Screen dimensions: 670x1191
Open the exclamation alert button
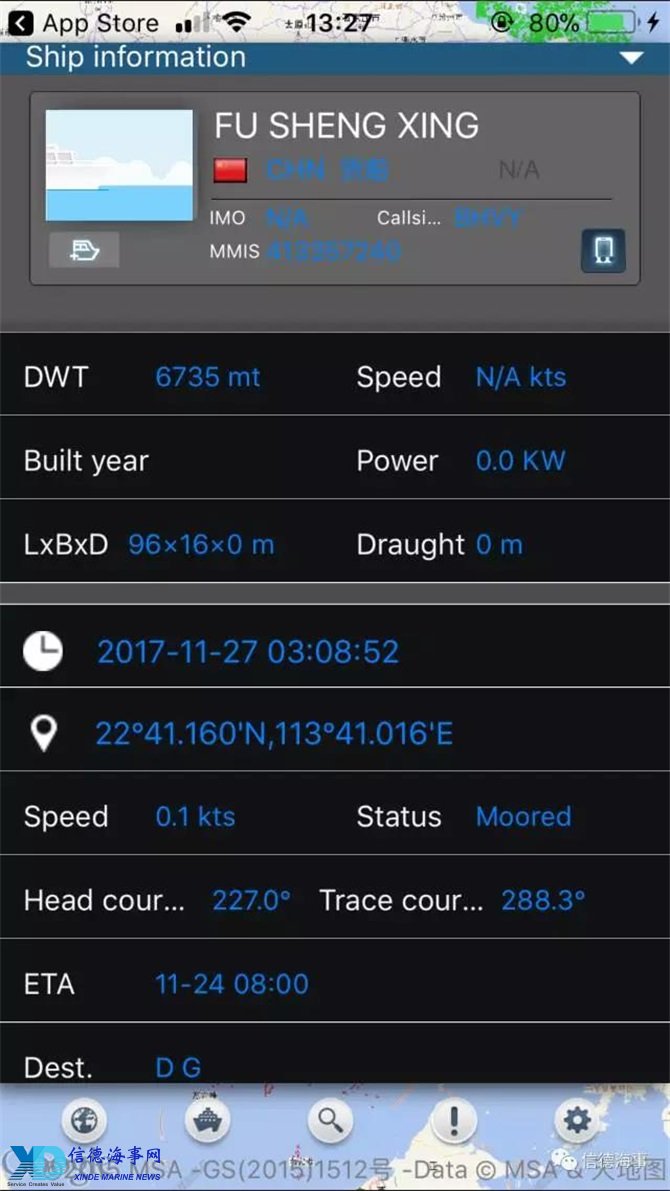(453, 1120)
